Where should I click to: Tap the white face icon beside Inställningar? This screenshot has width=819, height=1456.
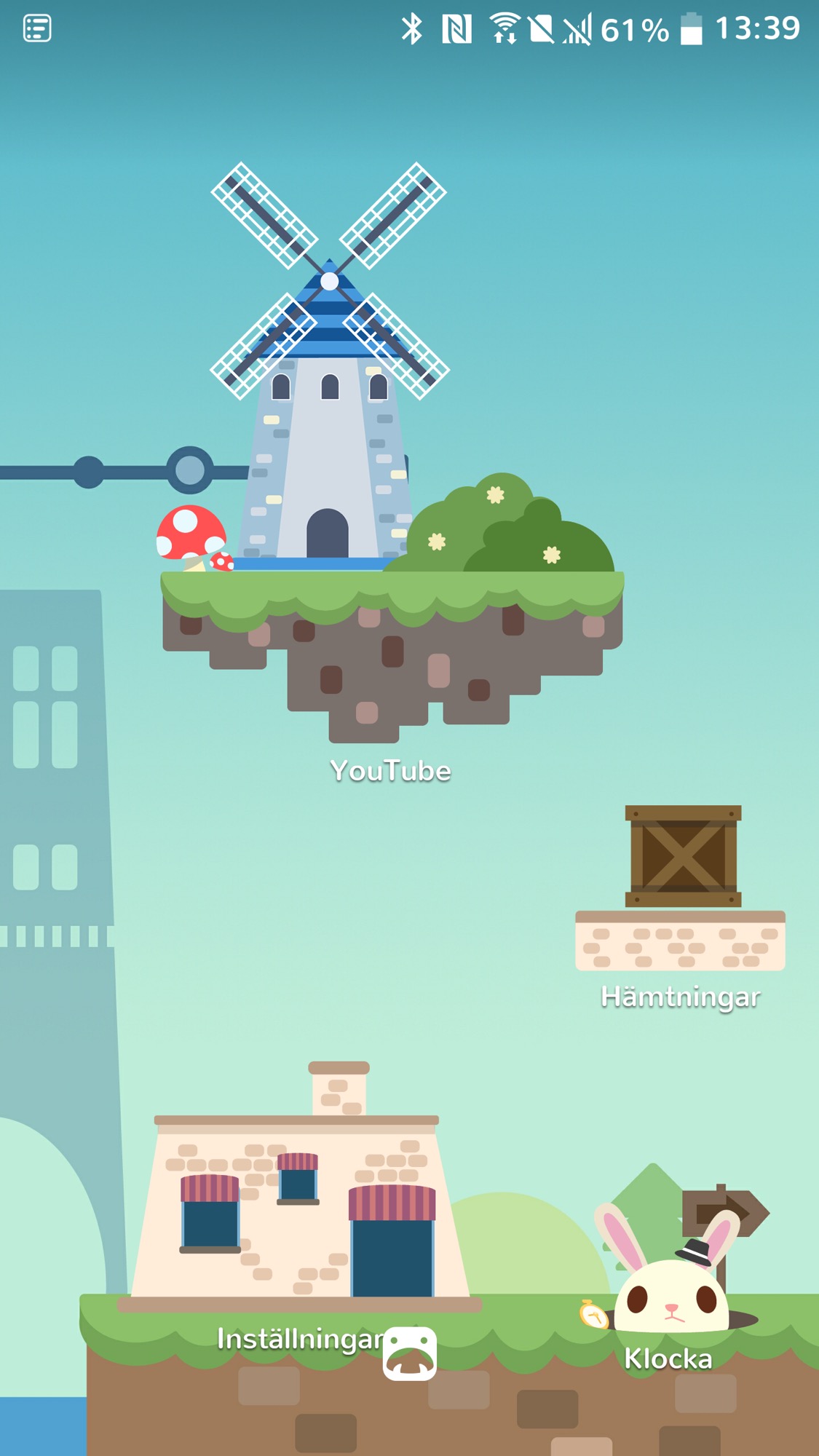410,1353
